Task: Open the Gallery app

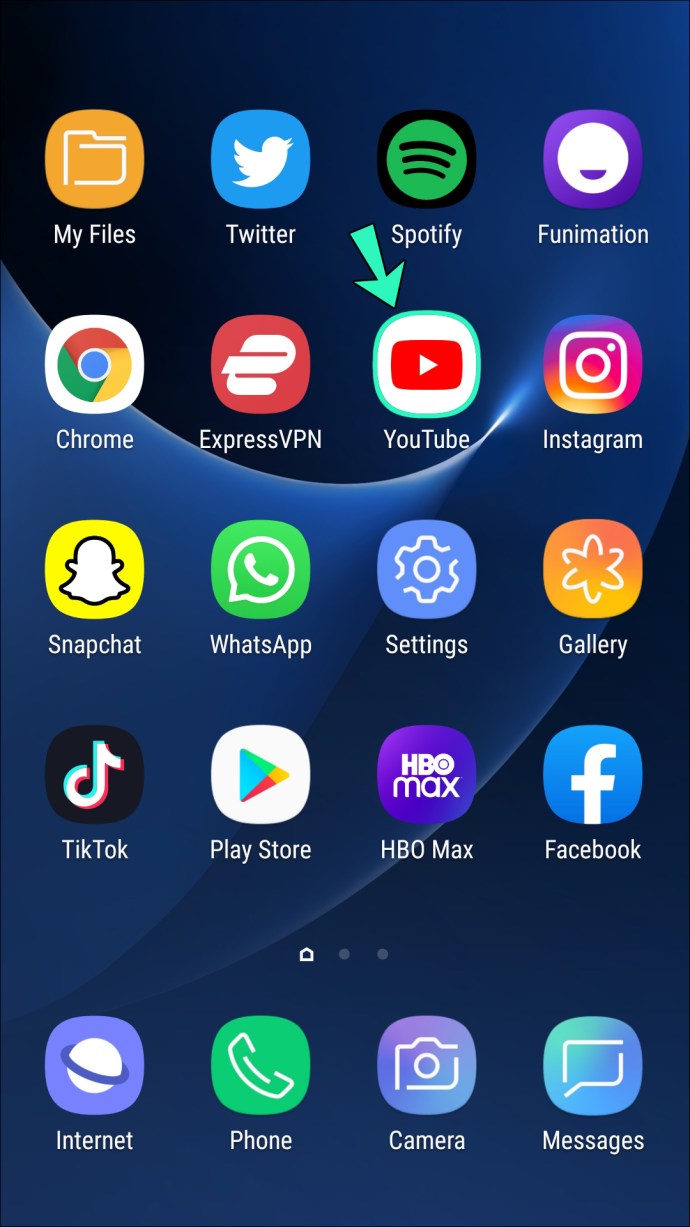Action: point(592,570)
